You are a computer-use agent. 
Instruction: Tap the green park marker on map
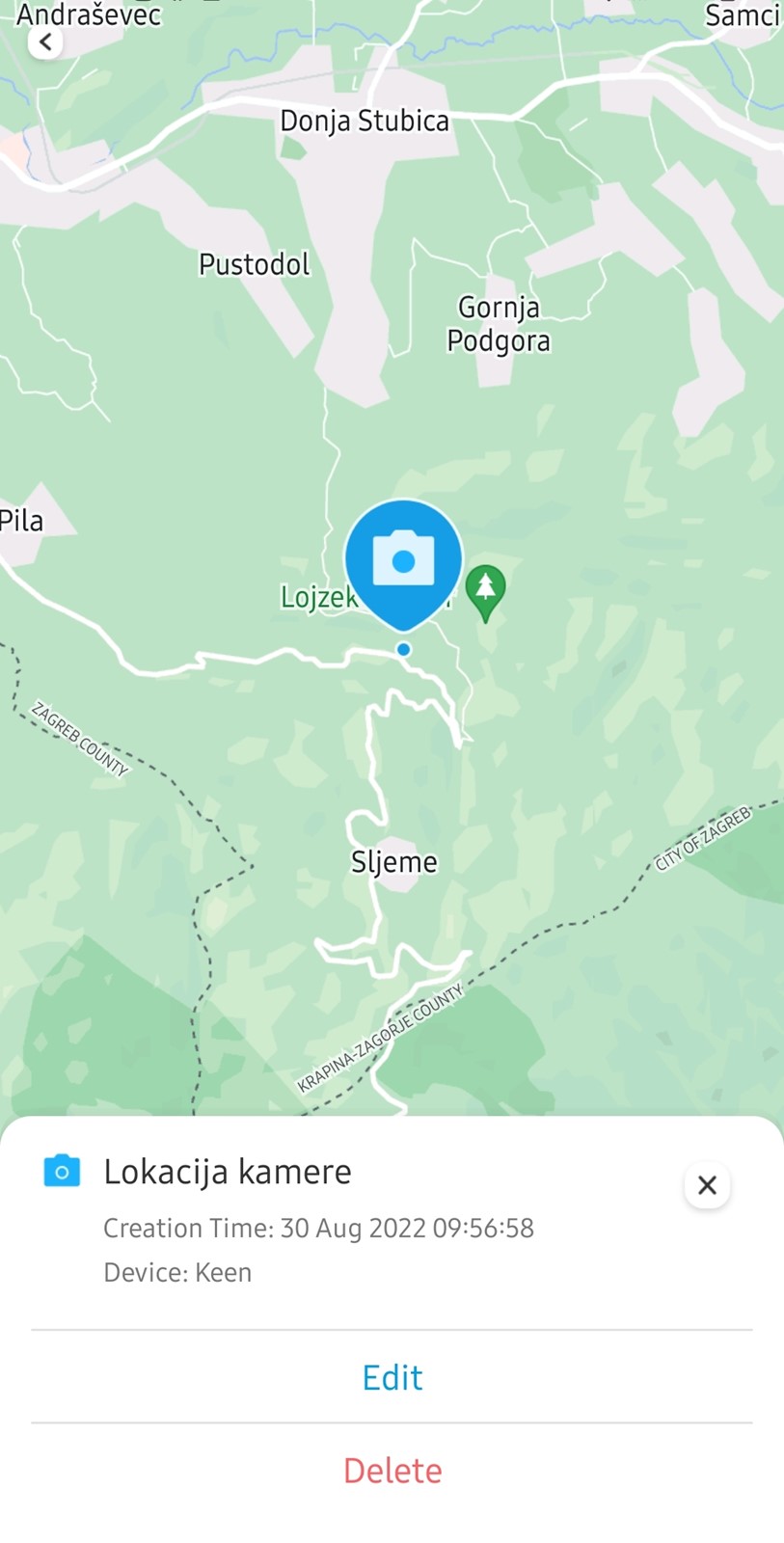point(485,592)
